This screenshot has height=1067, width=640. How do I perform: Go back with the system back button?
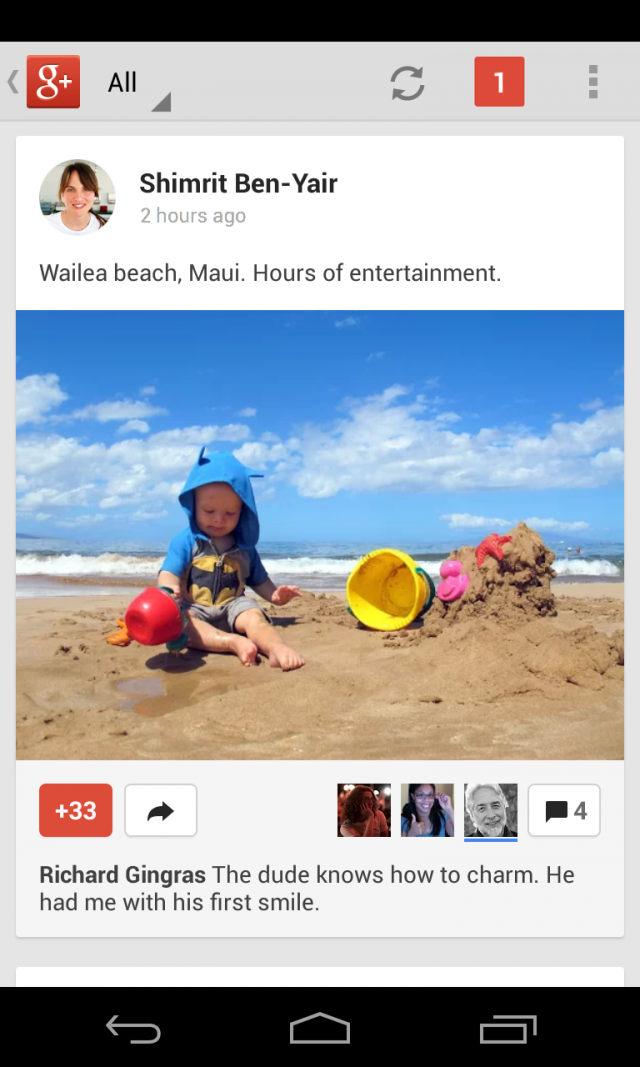(133, 1028)
